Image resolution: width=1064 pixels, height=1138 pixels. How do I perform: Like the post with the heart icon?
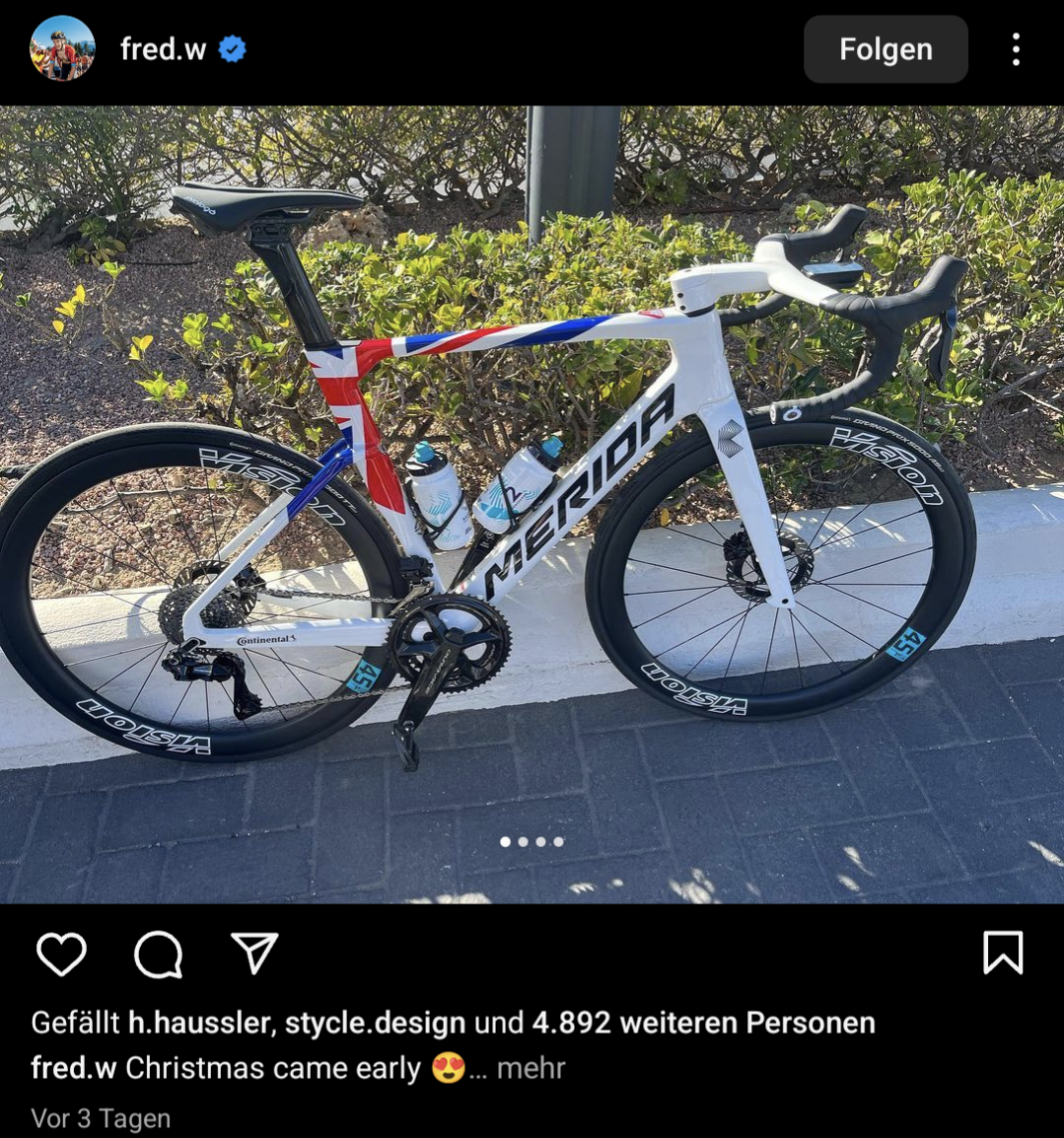[x=61, y=954]
